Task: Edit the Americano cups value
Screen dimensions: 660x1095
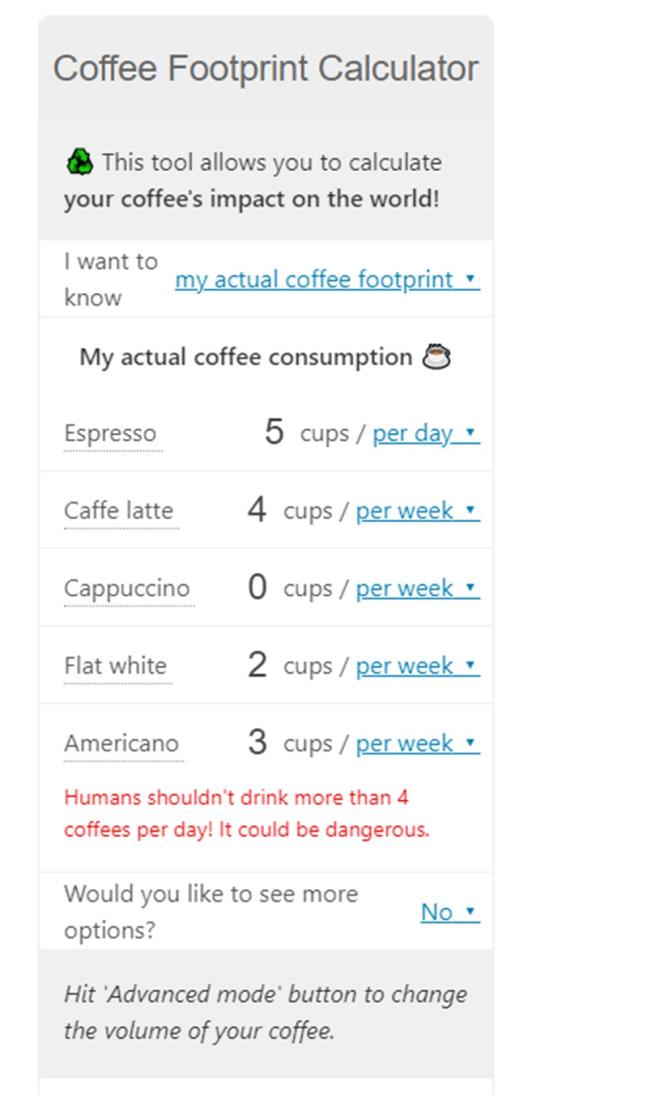Action: (x=257, y=744)
